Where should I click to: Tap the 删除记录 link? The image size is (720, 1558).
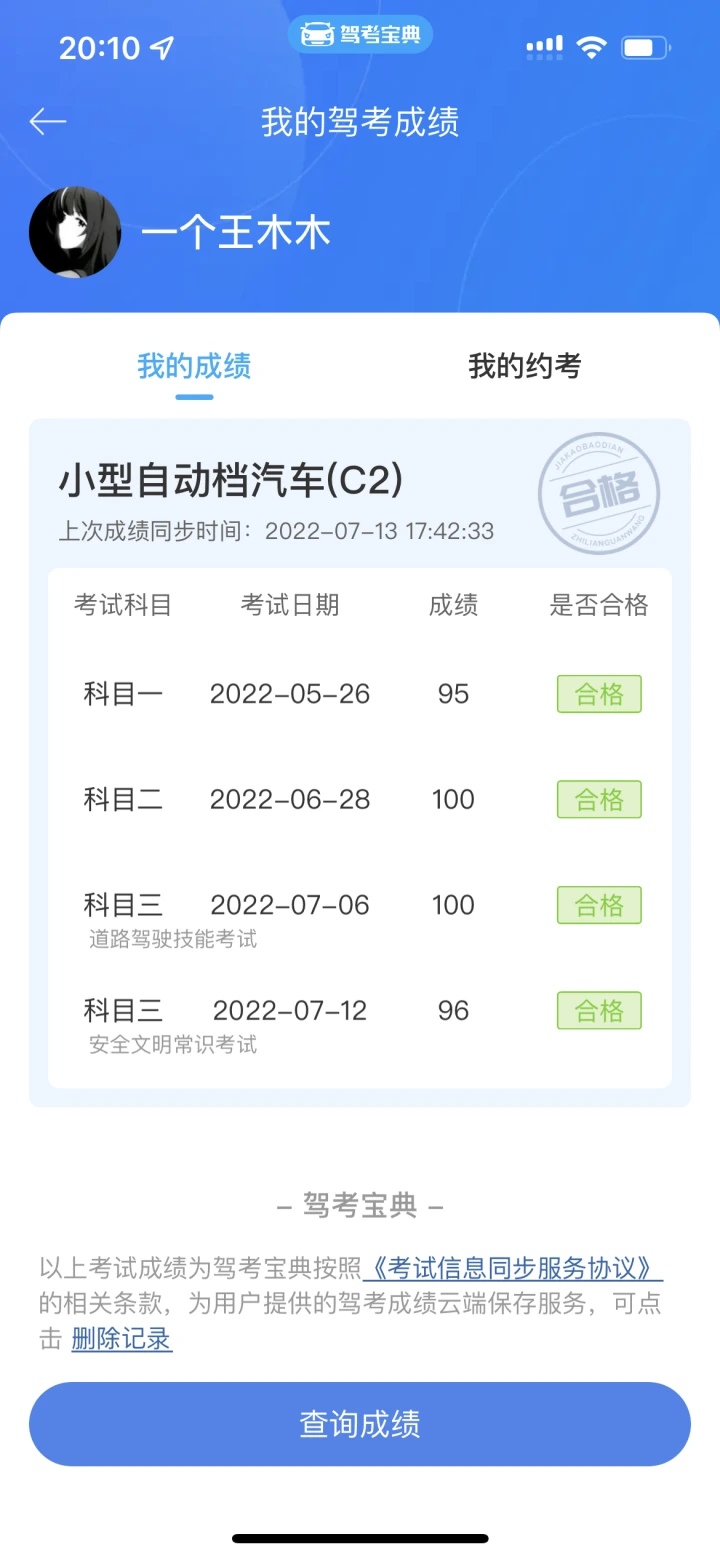(x=122, y=1338)
